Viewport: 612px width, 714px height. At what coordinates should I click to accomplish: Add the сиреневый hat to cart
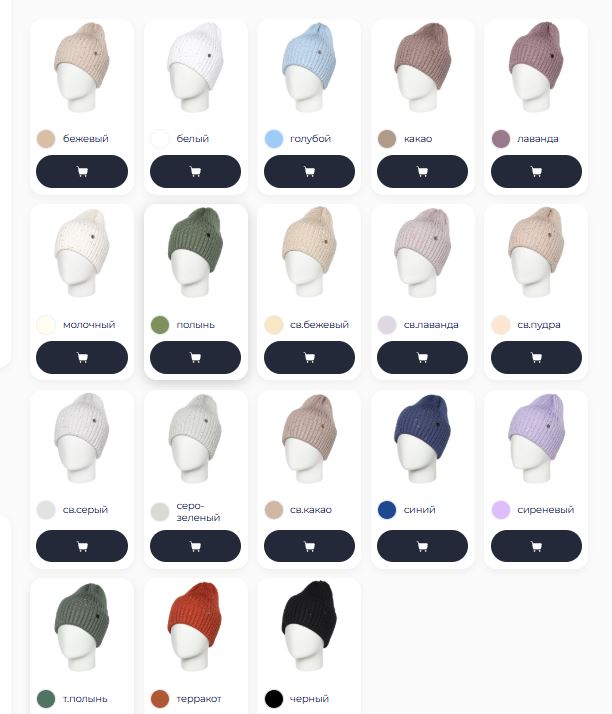point(536,546)
